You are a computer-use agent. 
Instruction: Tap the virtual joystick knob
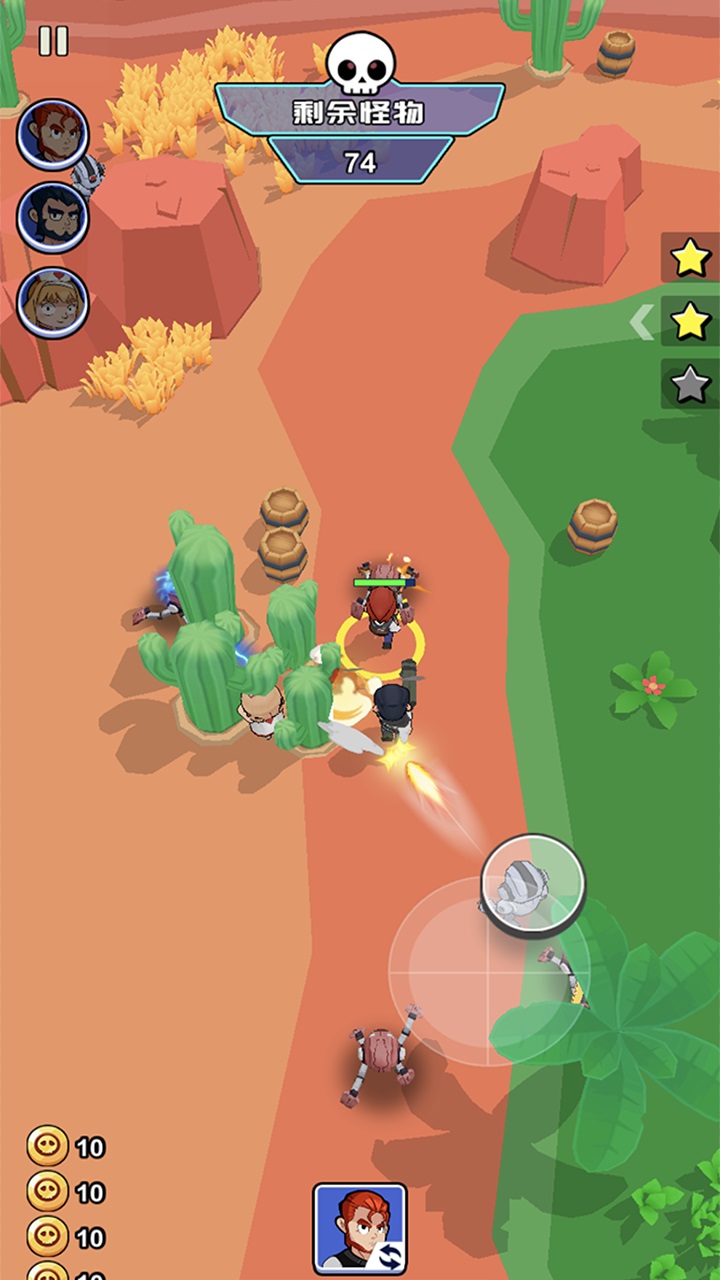[x=532, y=885]
